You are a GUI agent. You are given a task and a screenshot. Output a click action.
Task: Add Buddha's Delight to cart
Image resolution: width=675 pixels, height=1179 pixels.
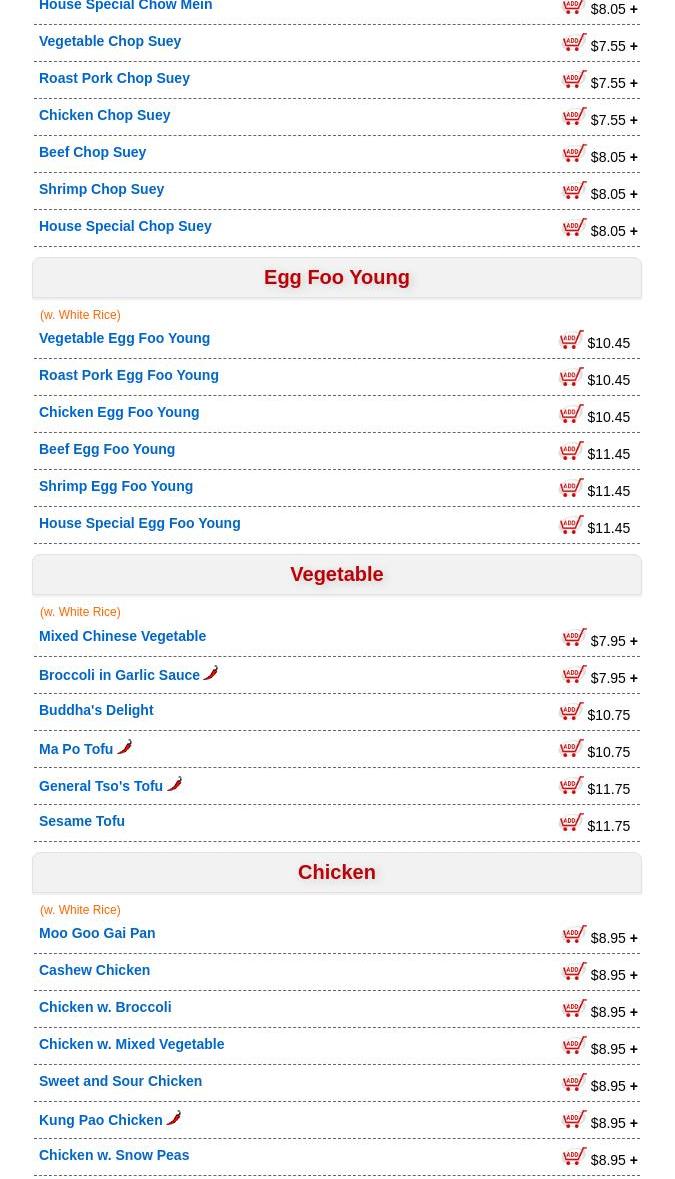[x=571, y=712]
